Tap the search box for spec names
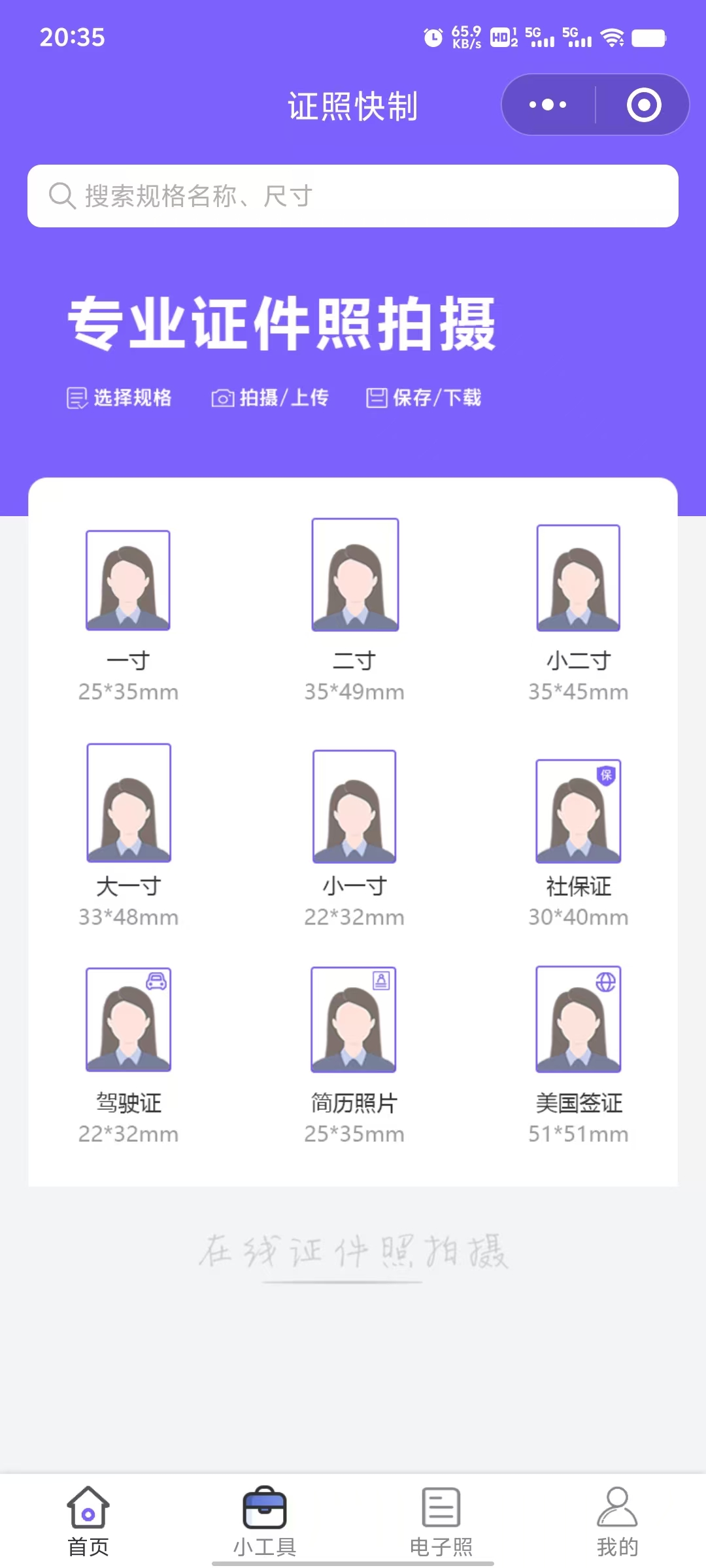 353,196
